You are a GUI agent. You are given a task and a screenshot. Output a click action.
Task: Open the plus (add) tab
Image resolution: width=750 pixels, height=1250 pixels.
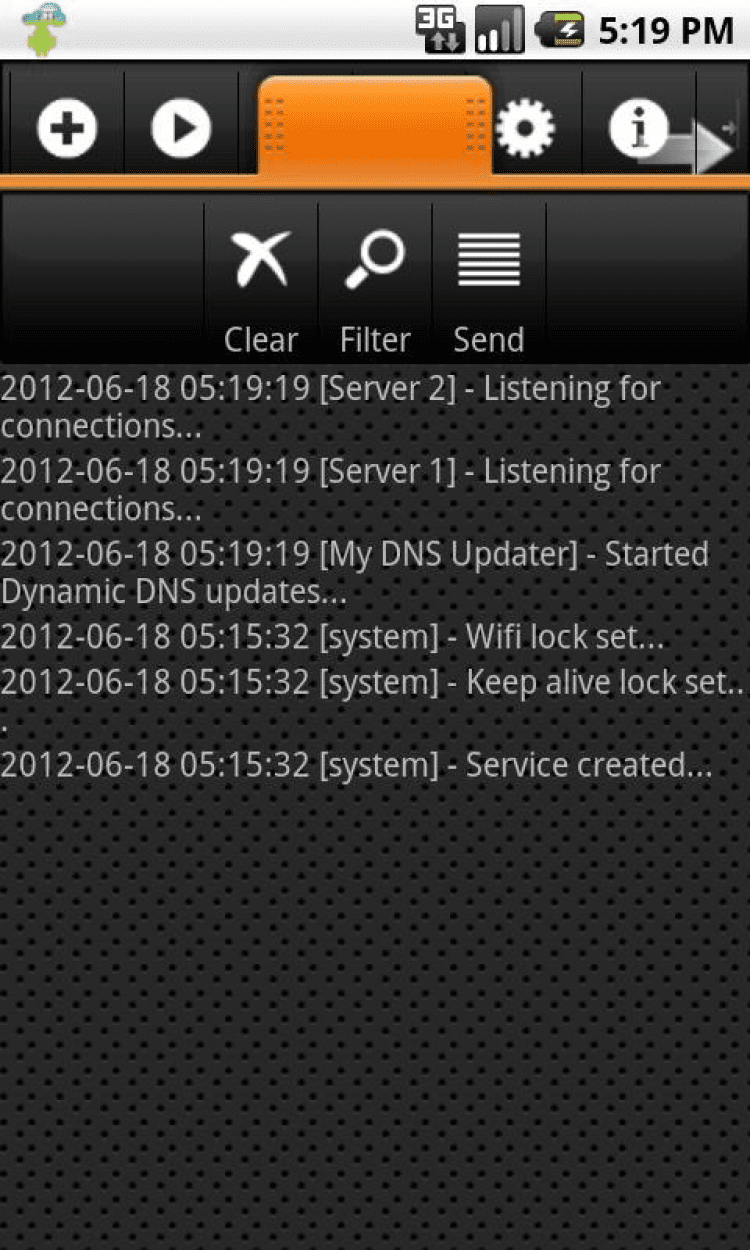[67, 128]
